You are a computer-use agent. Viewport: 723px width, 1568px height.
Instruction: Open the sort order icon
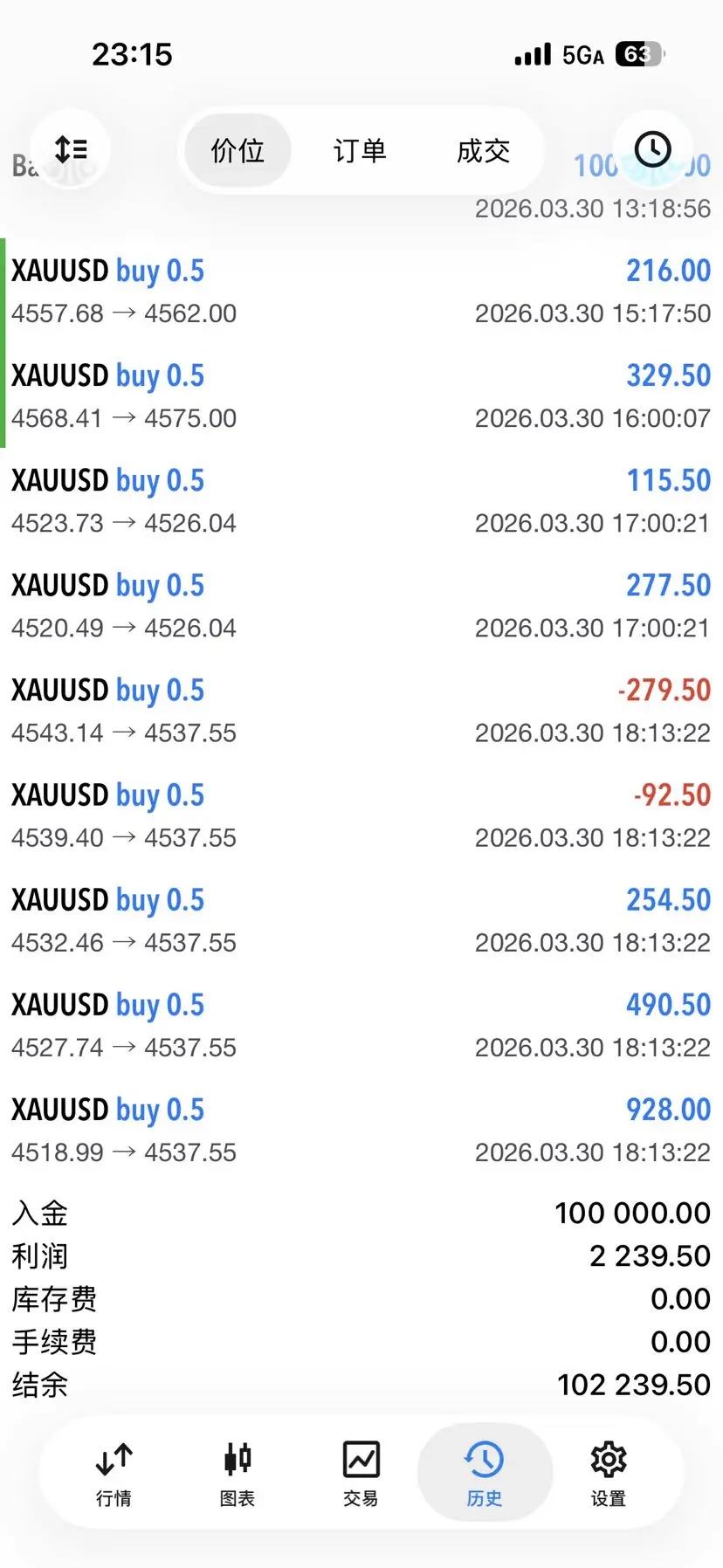(x=71, y=150)
